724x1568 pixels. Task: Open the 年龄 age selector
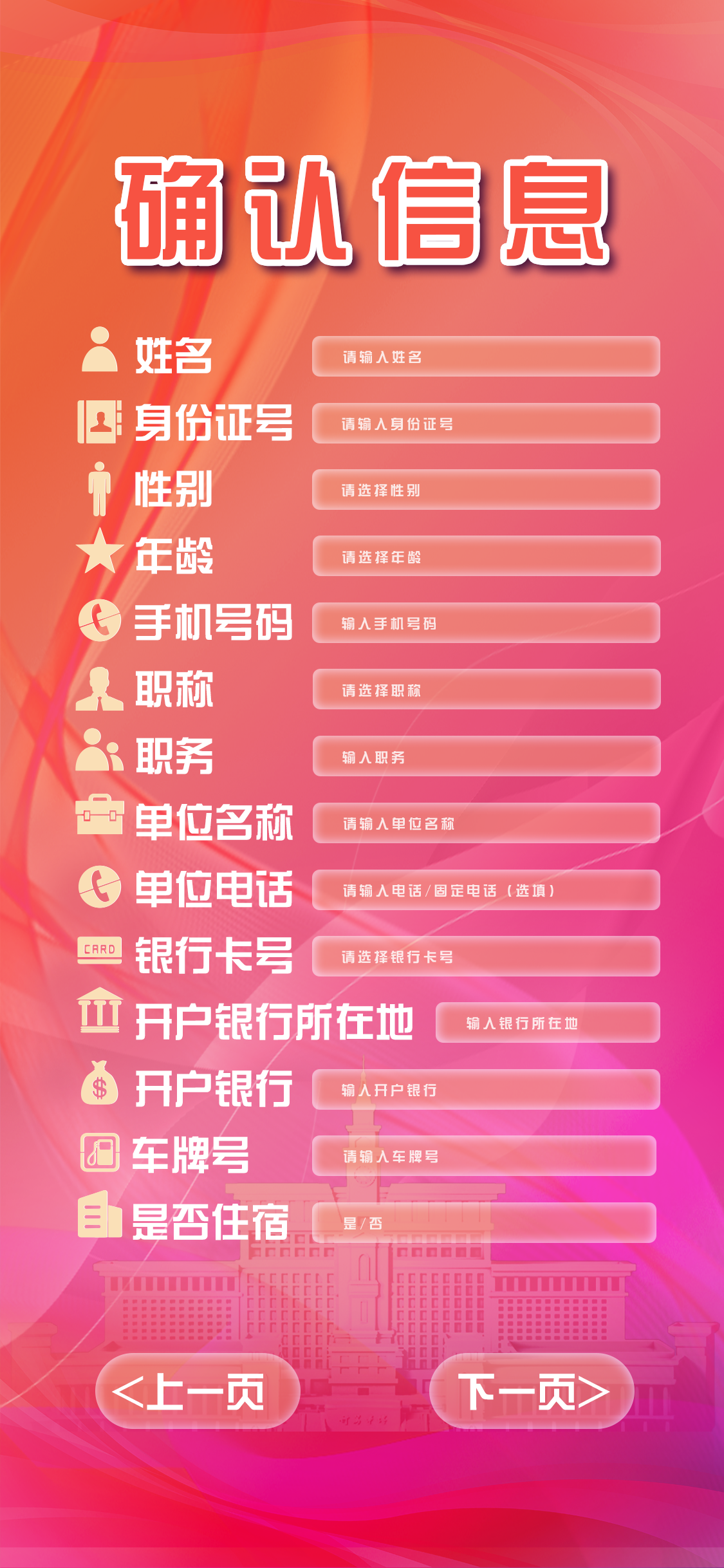tap(487, 555)
